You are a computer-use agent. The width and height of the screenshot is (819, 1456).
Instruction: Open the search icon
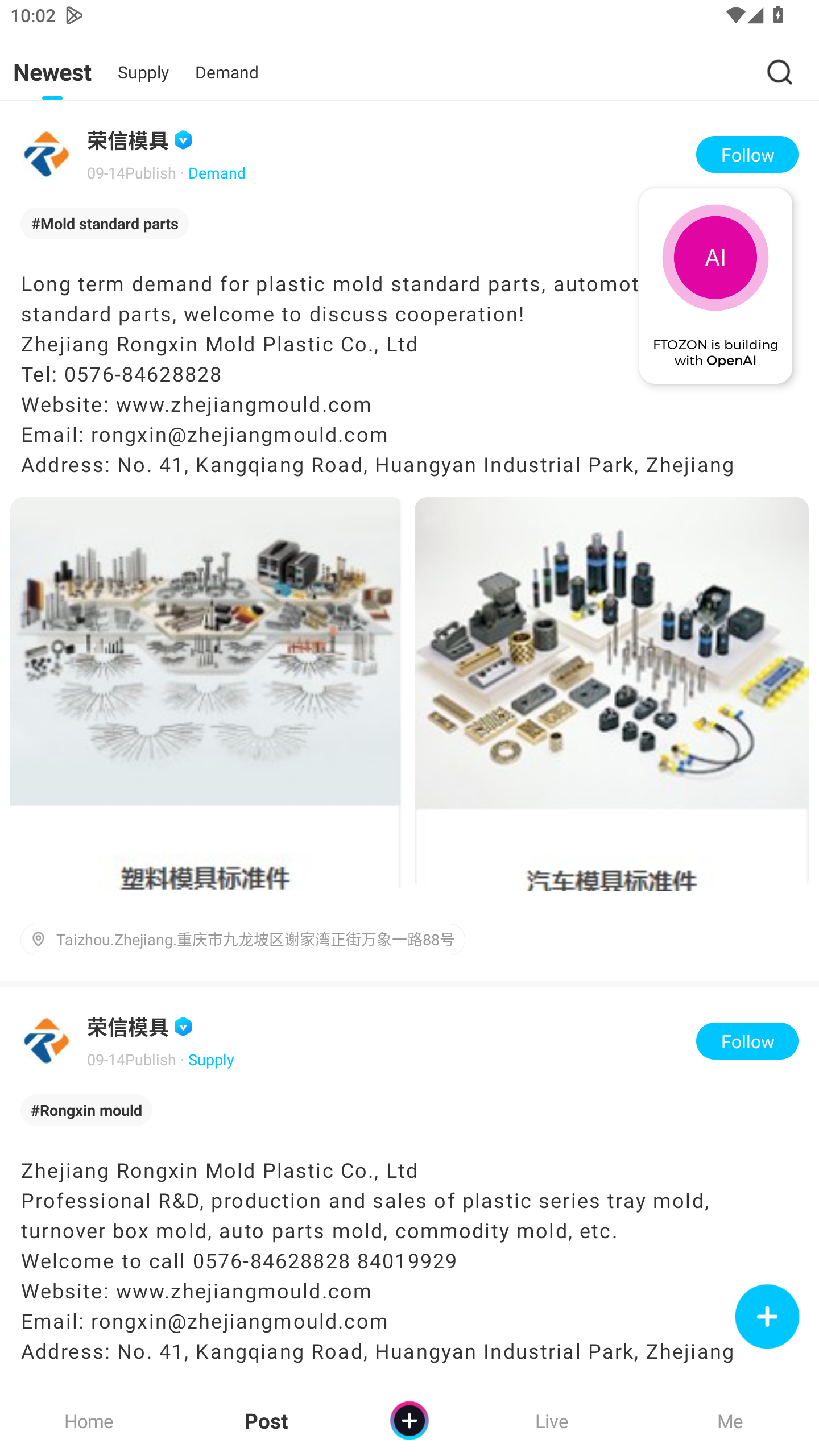coord(779,72)
